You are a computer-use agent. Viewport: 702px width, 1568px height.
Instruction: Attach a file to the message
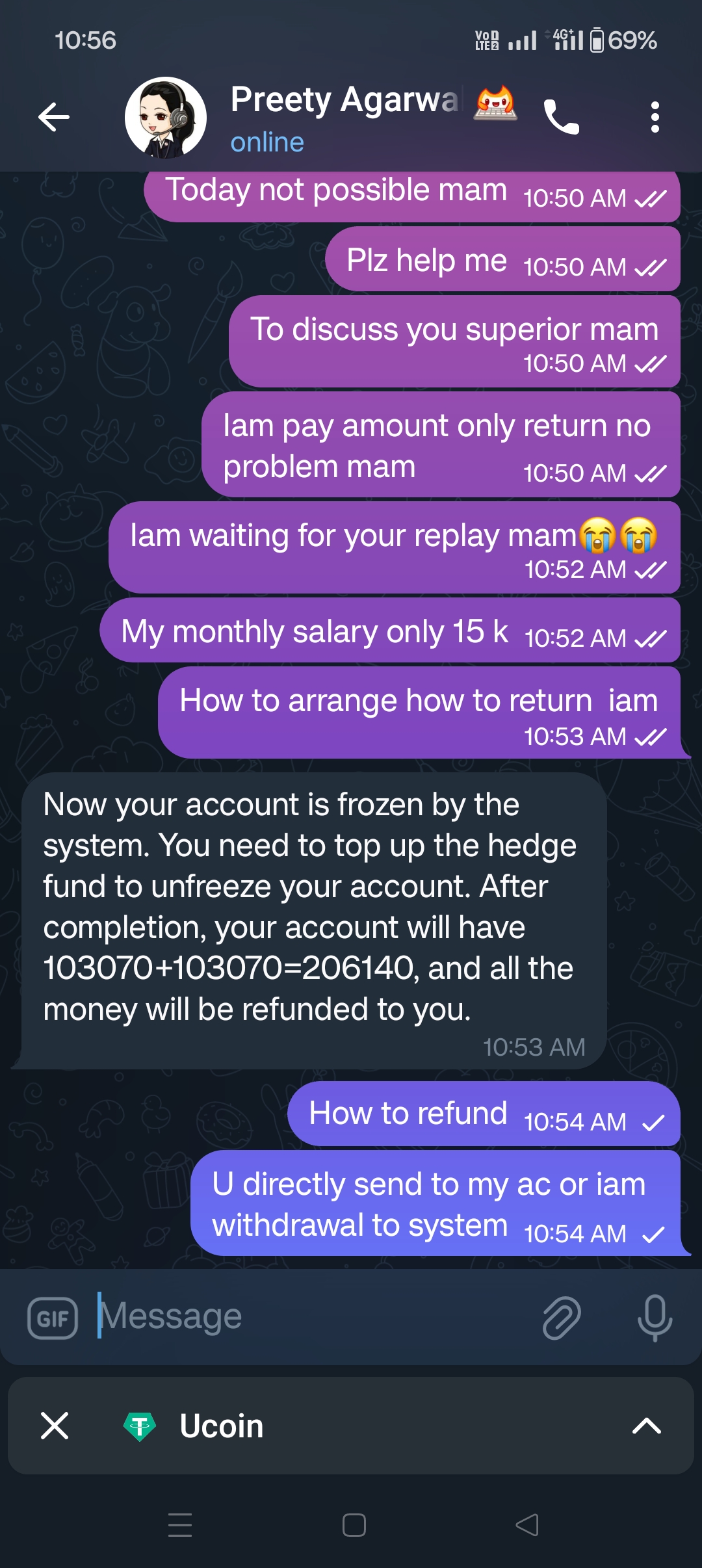(x=562, y=1318)
